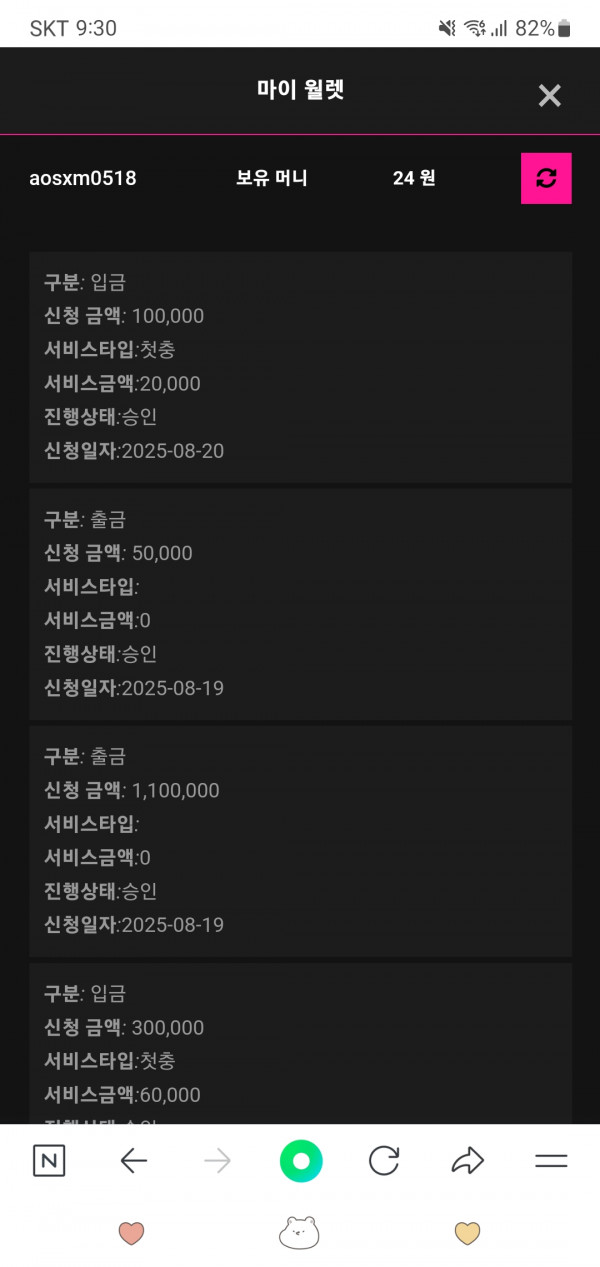This screenshot has width=600, height=1267.
Task: Reload the current web page
Action: pyautogui.click(x=384, y=1160)
